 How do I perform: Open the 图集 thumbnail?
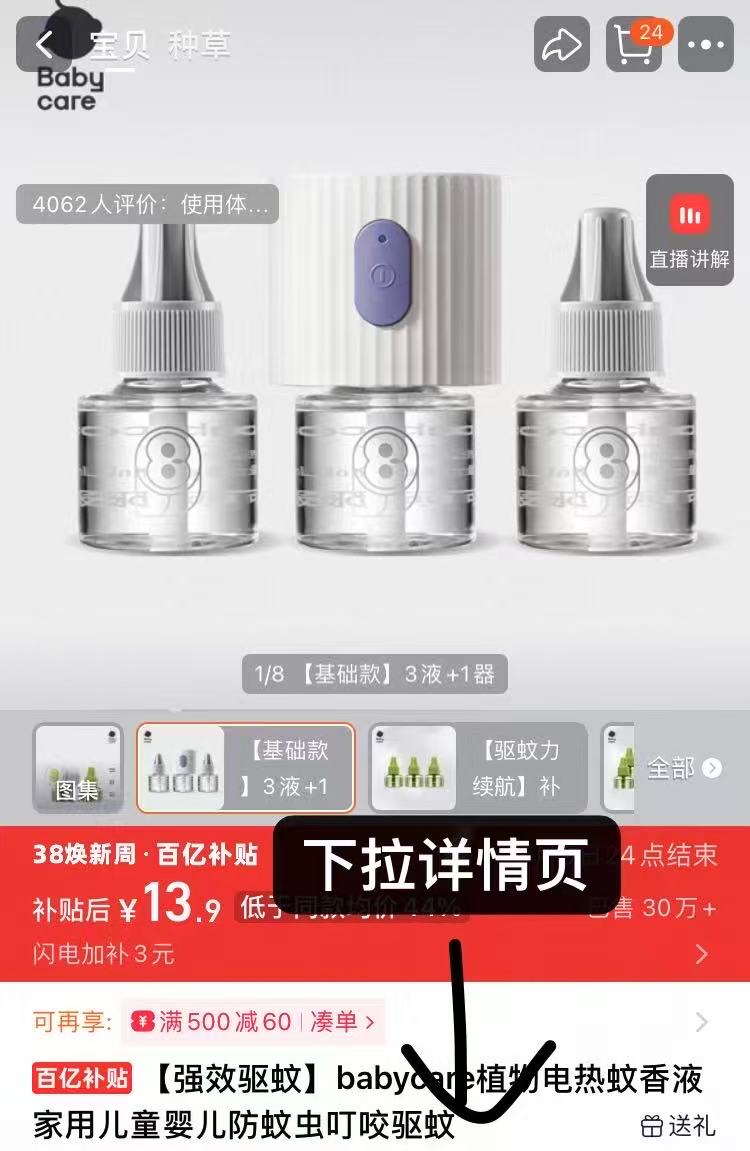coord(78,767)
